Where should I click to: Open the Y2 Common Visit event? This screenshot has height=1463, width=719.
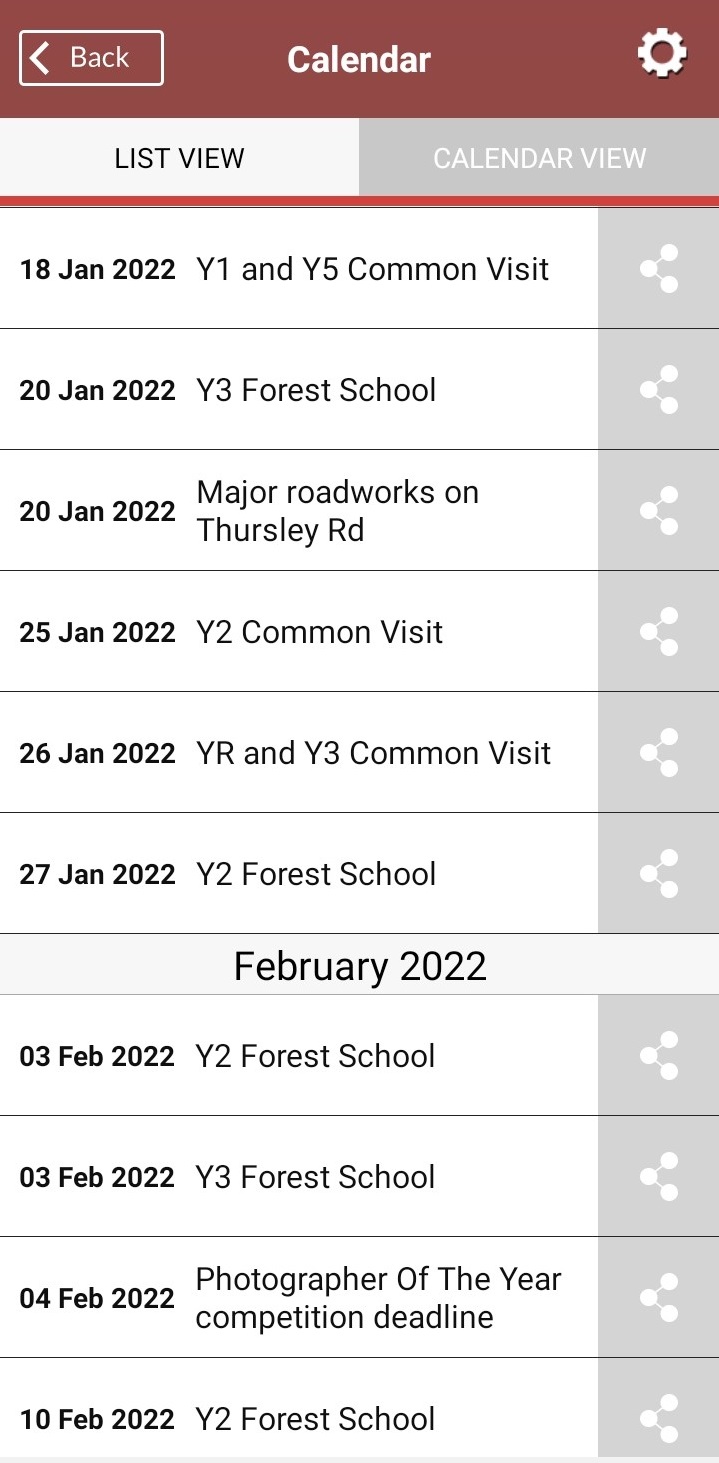click(x=299, y=632)
